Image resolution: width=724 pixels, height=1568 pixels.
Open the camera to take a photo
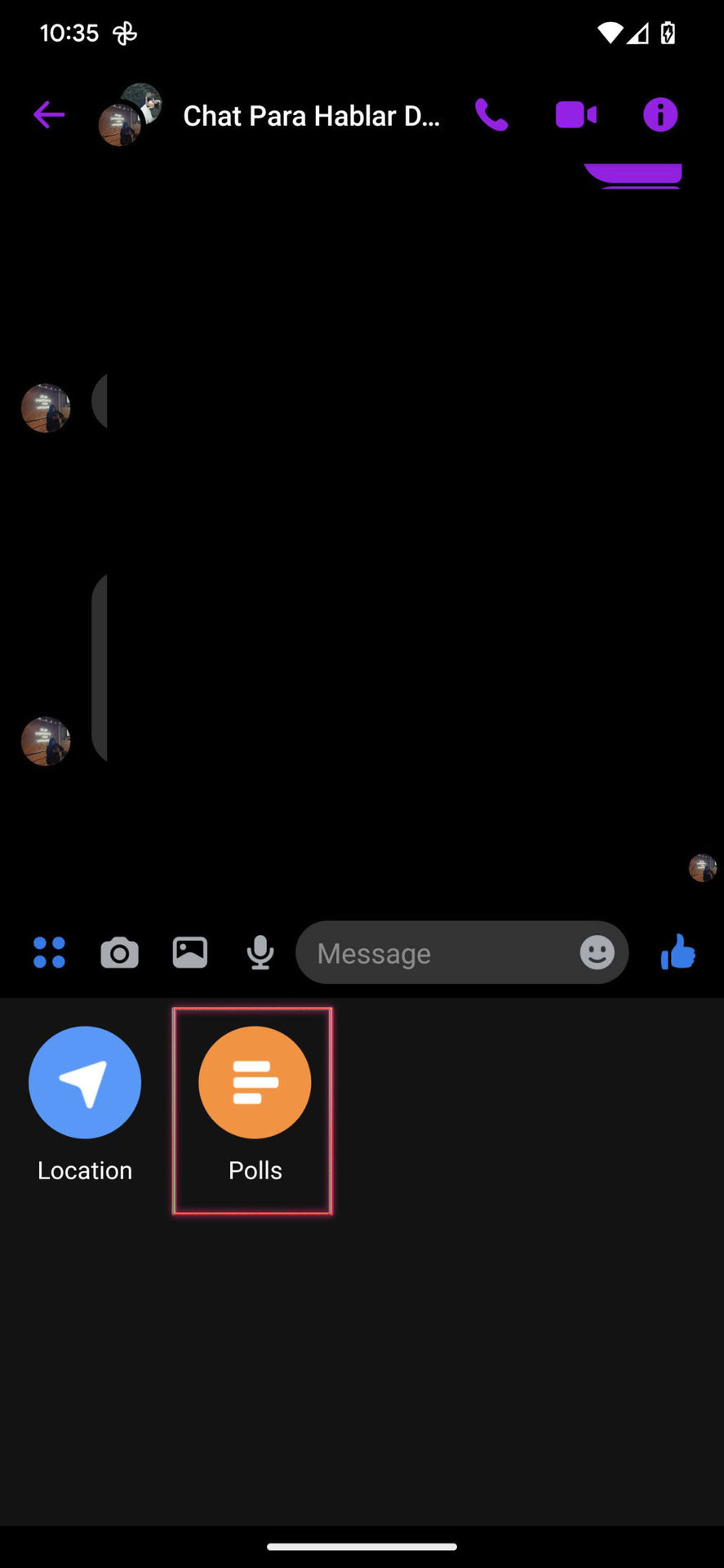coord(119,952)
